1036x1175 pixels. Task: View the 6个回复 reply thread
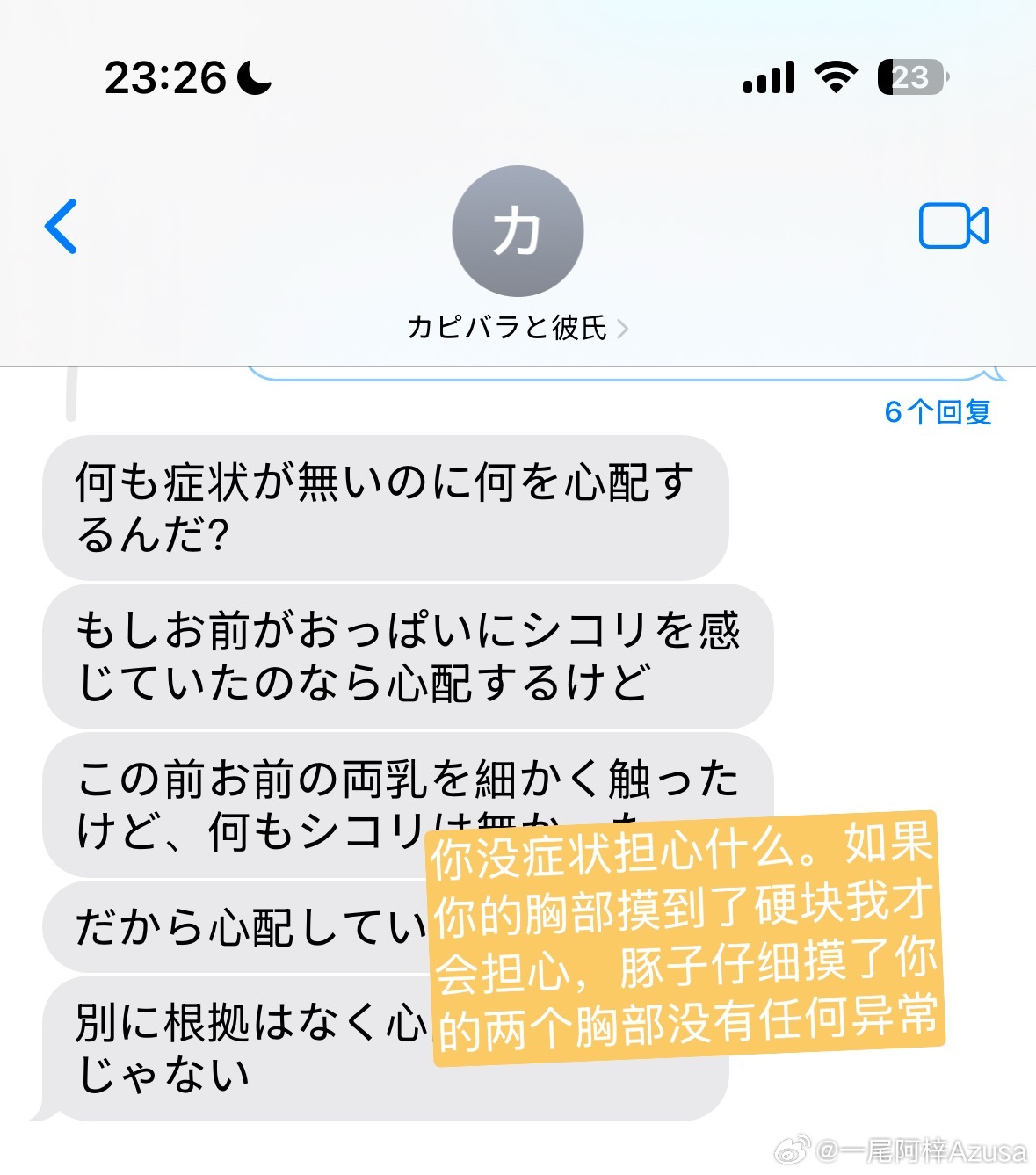click(937, 411)
